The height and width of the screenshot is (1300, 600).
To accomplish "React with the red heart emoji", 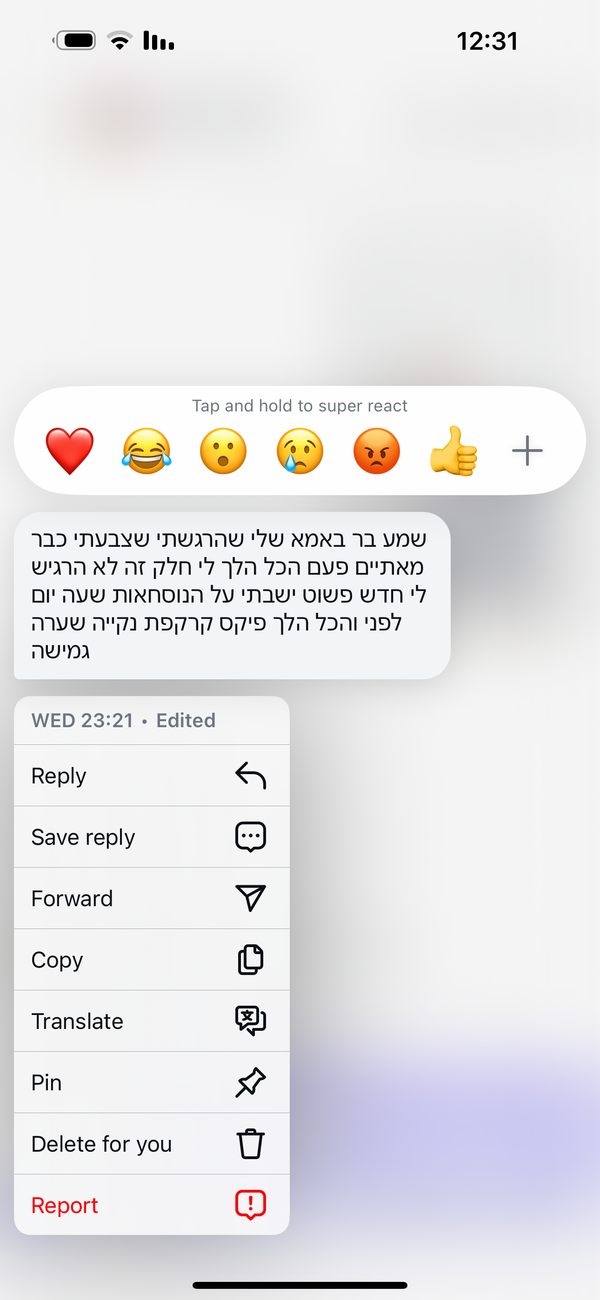I will point(69,451).
